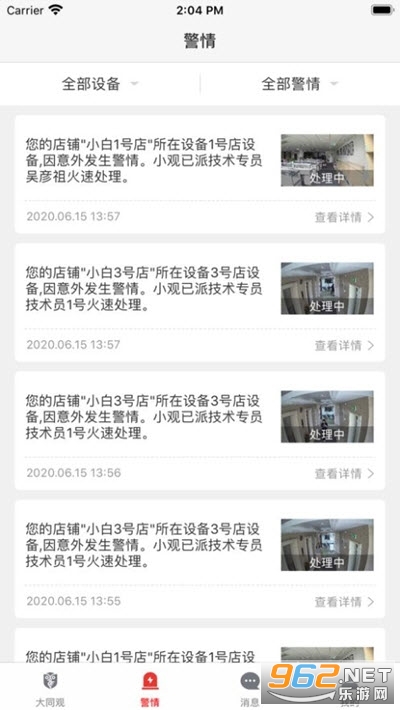Expand the 全部警情 alert filter dropdown
This screenshot has width=400, height=710.
click(300, 84)
